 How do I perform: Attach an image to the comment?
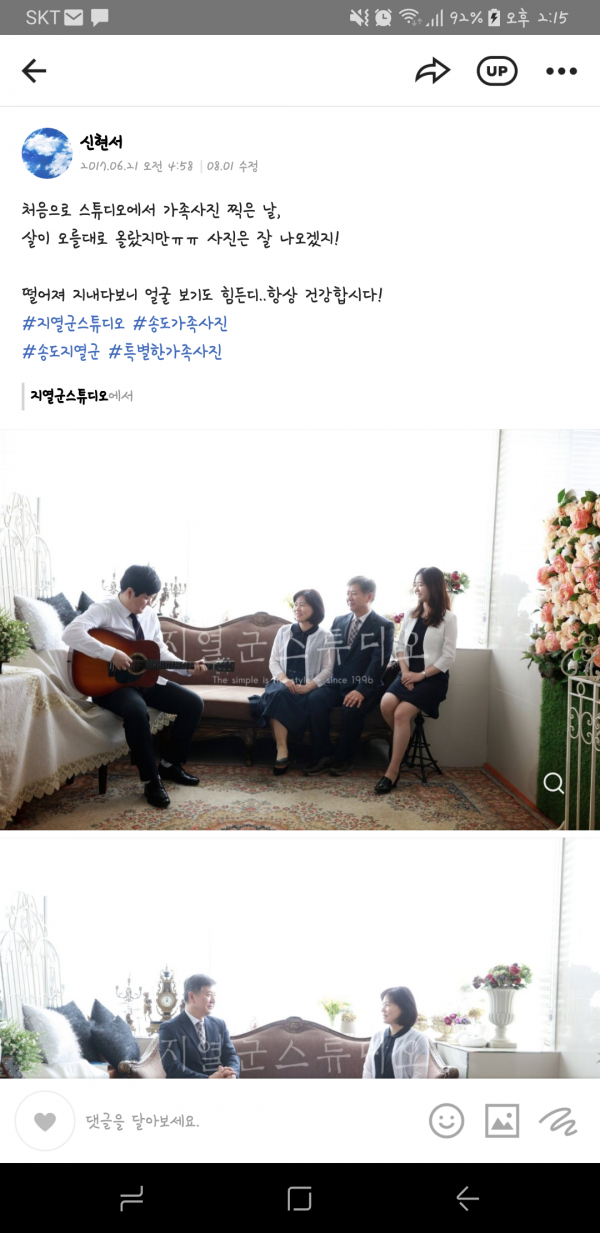tap(502, 1121)
